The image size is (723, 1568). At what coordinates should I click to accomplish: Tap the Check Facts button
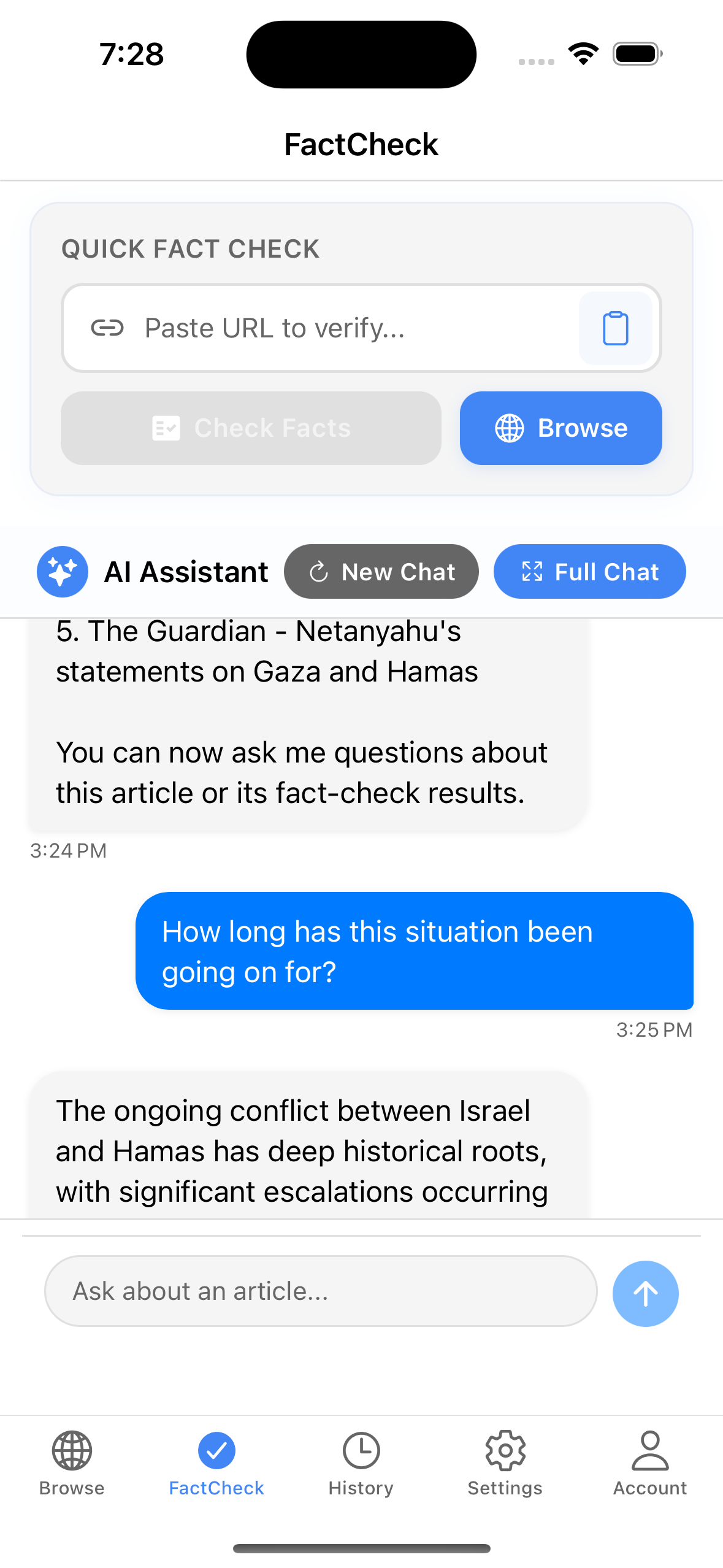coord(251,428)
